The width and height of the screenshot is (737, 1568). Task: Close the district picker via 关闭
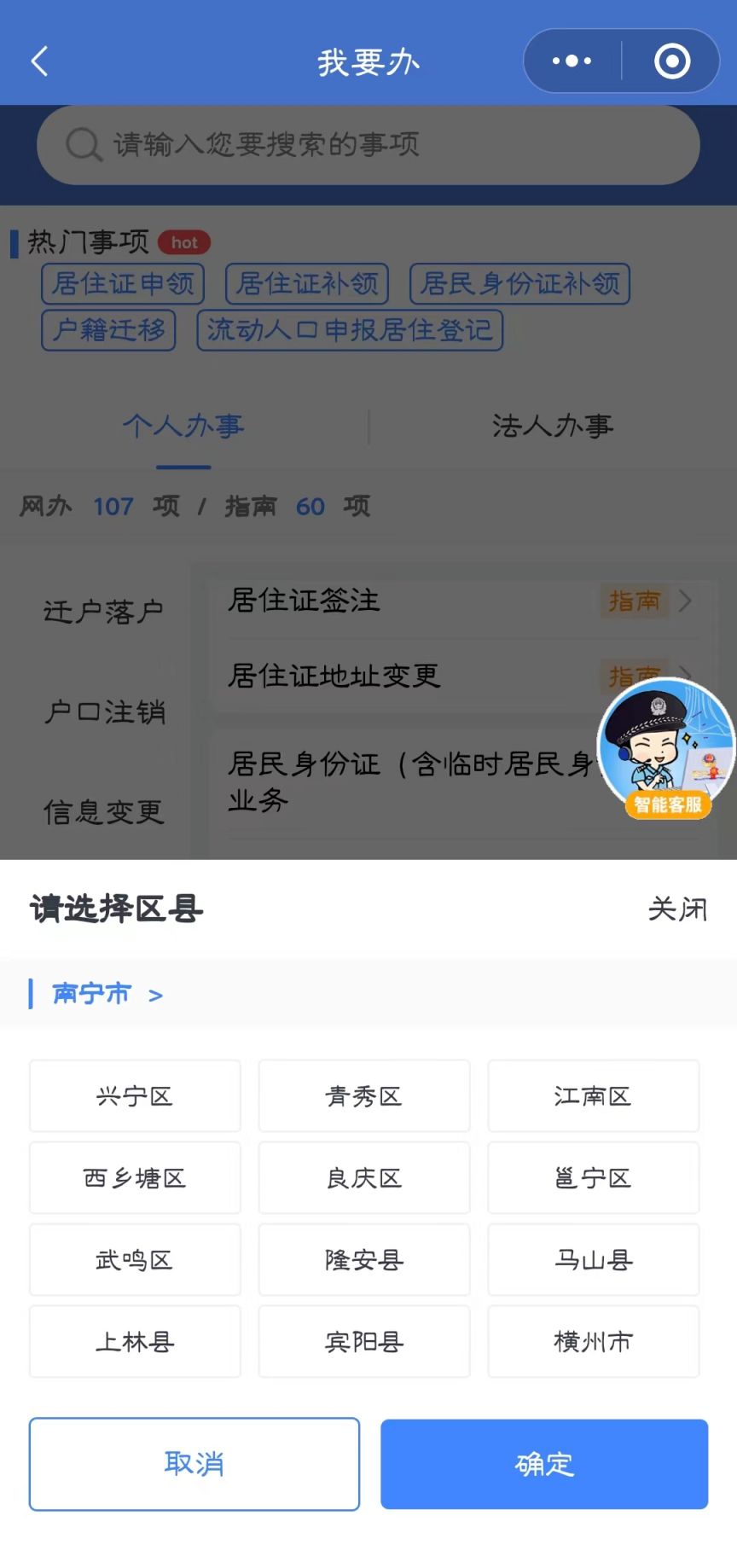[677, 909]
